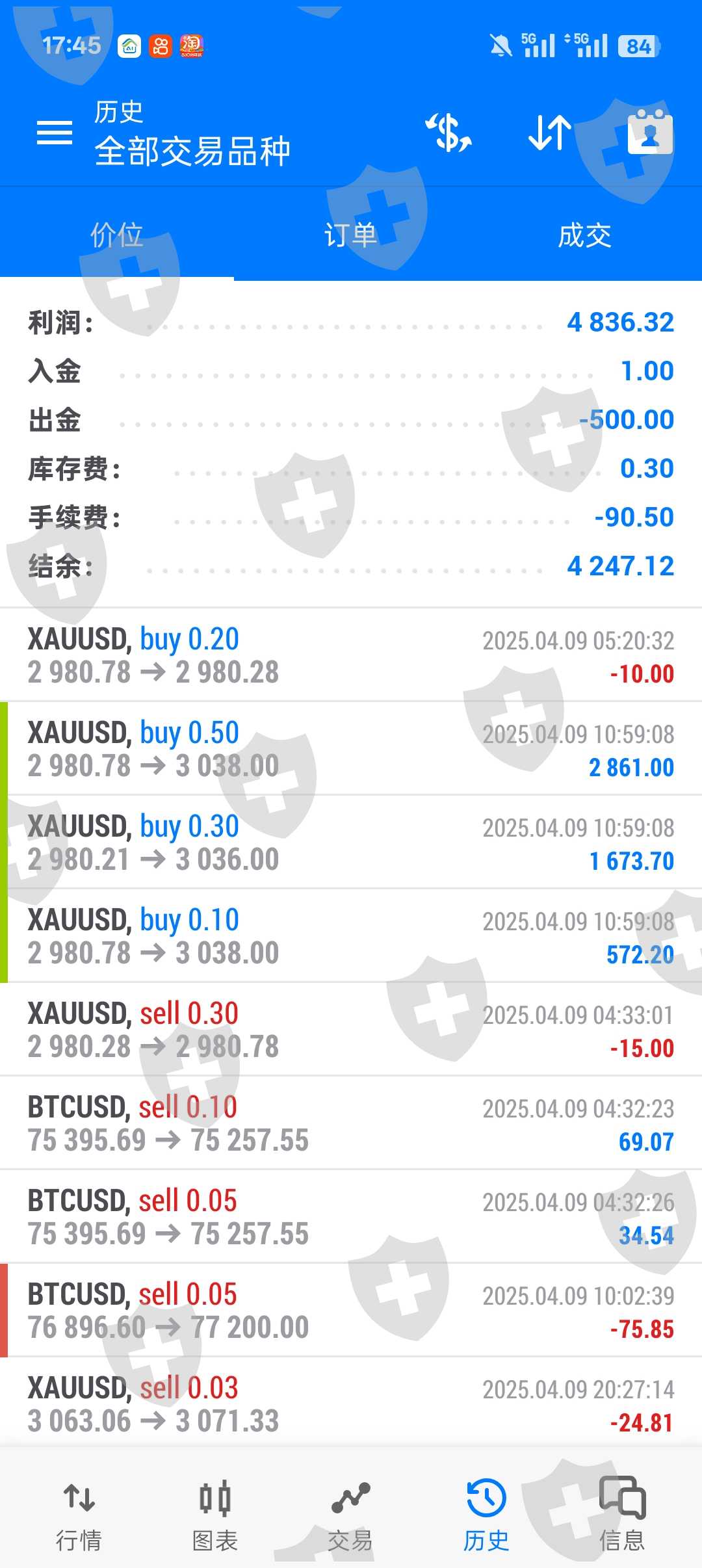Image resolution: width=702 pixels, height=1568 pixels.
Task: Open the hamburger drawer menu
Action: pos(55,133)
